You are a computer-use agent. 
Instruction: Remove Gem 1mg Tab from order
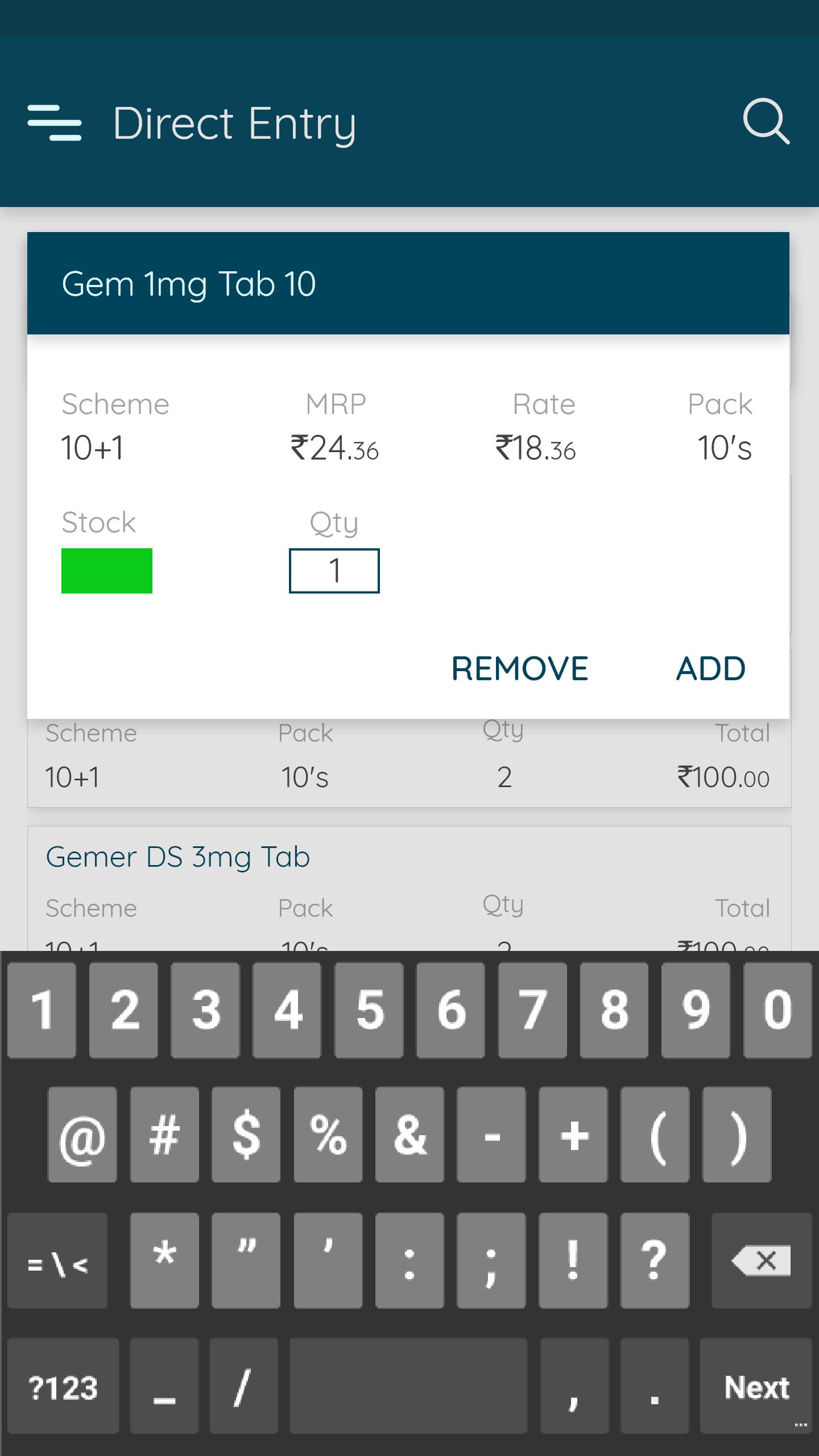(519, 668)
